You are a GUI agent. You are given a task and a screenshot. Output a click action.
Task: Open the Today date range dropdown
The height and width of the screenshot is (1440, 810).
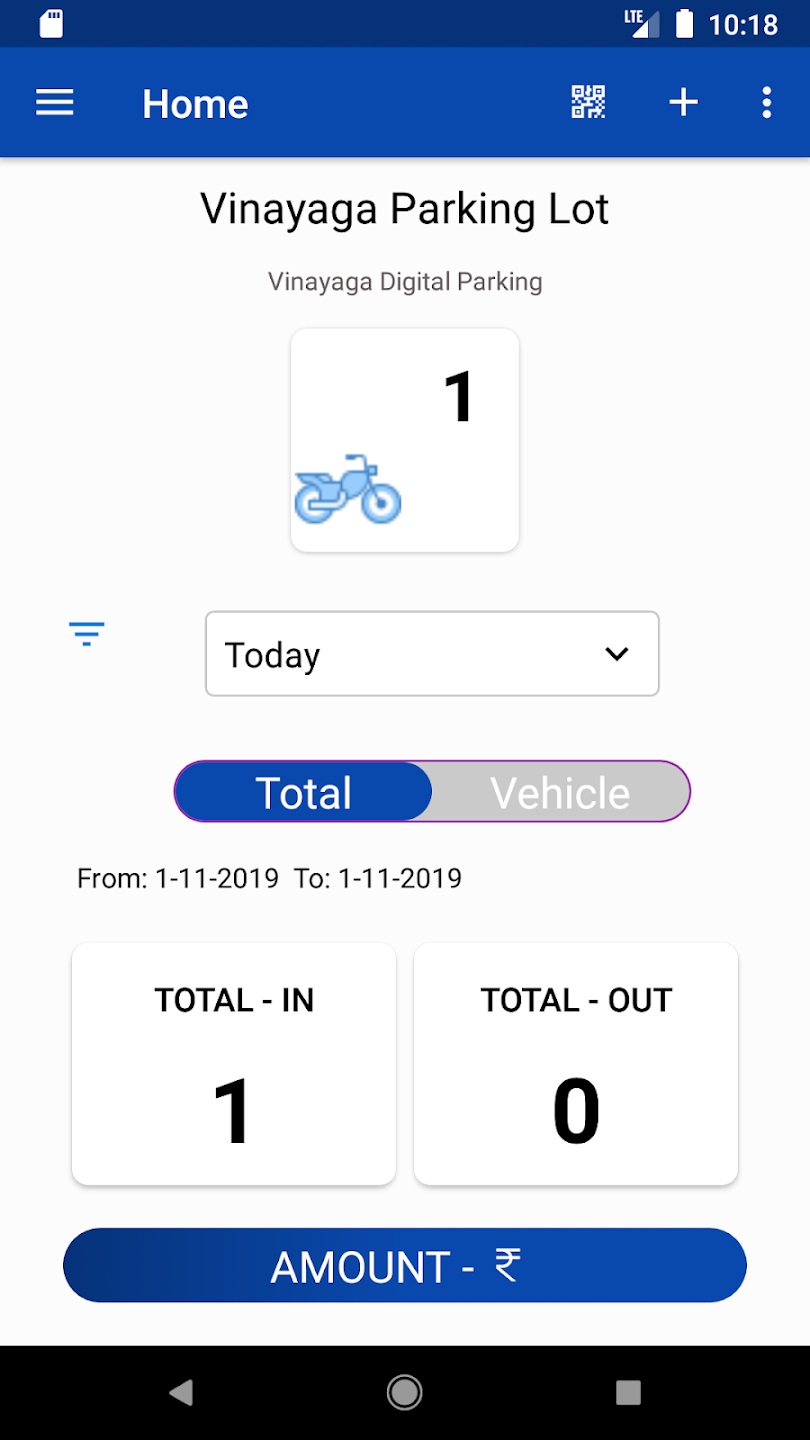(431, 653)
